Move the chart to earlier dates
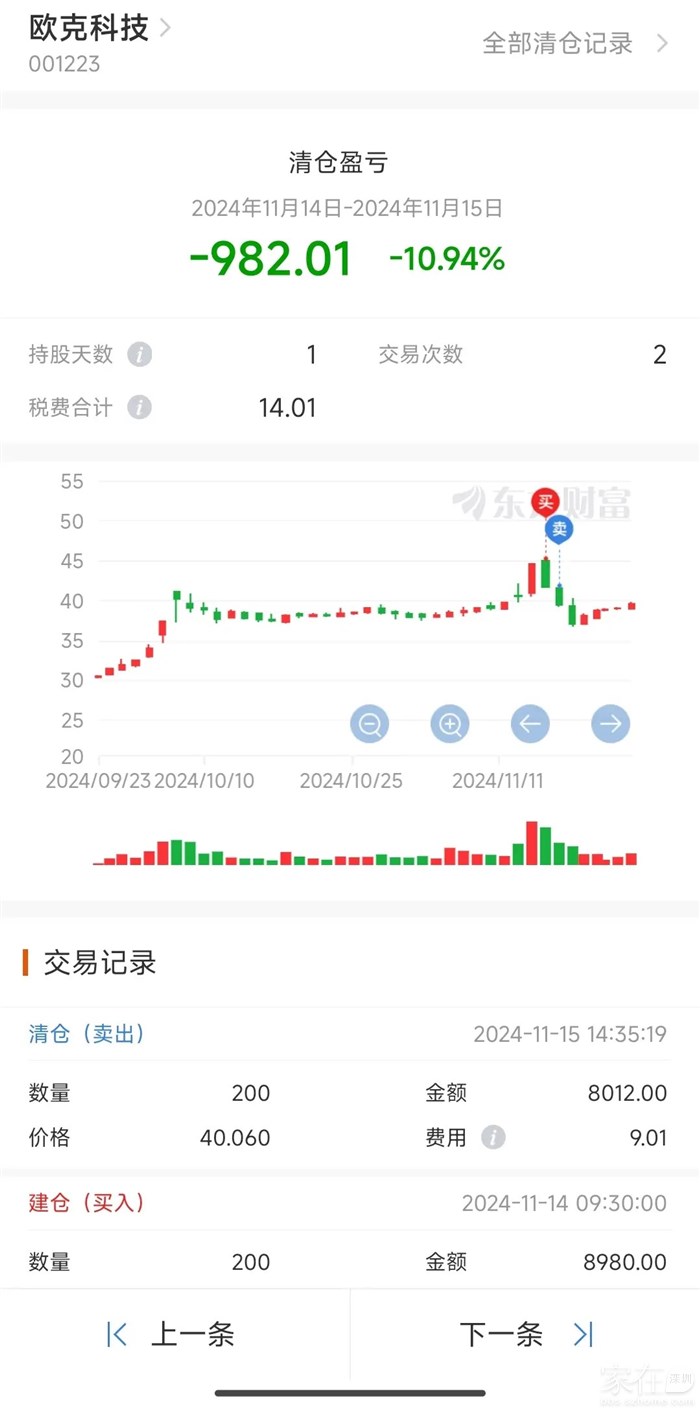 [x=530, y=723]
